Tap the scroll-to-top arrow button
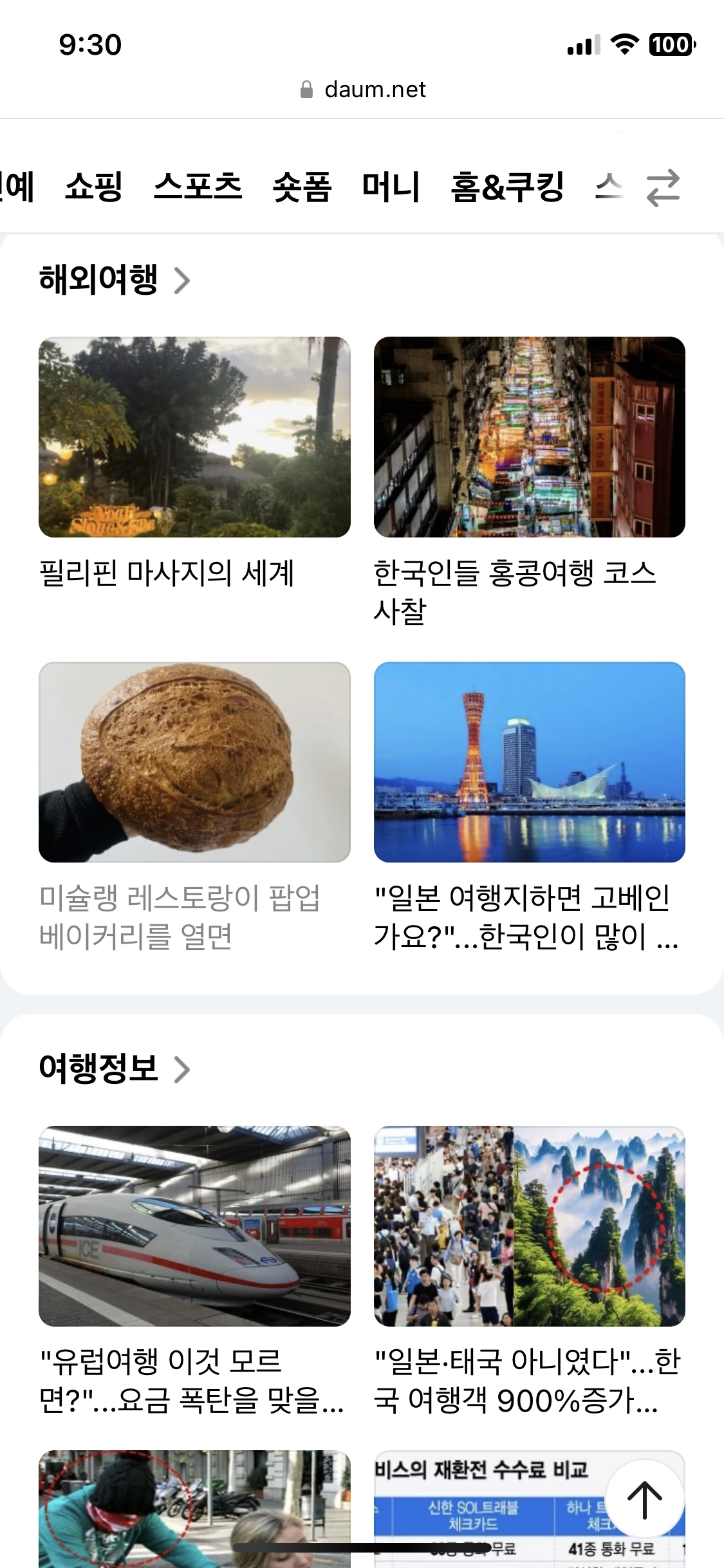 644,1500
